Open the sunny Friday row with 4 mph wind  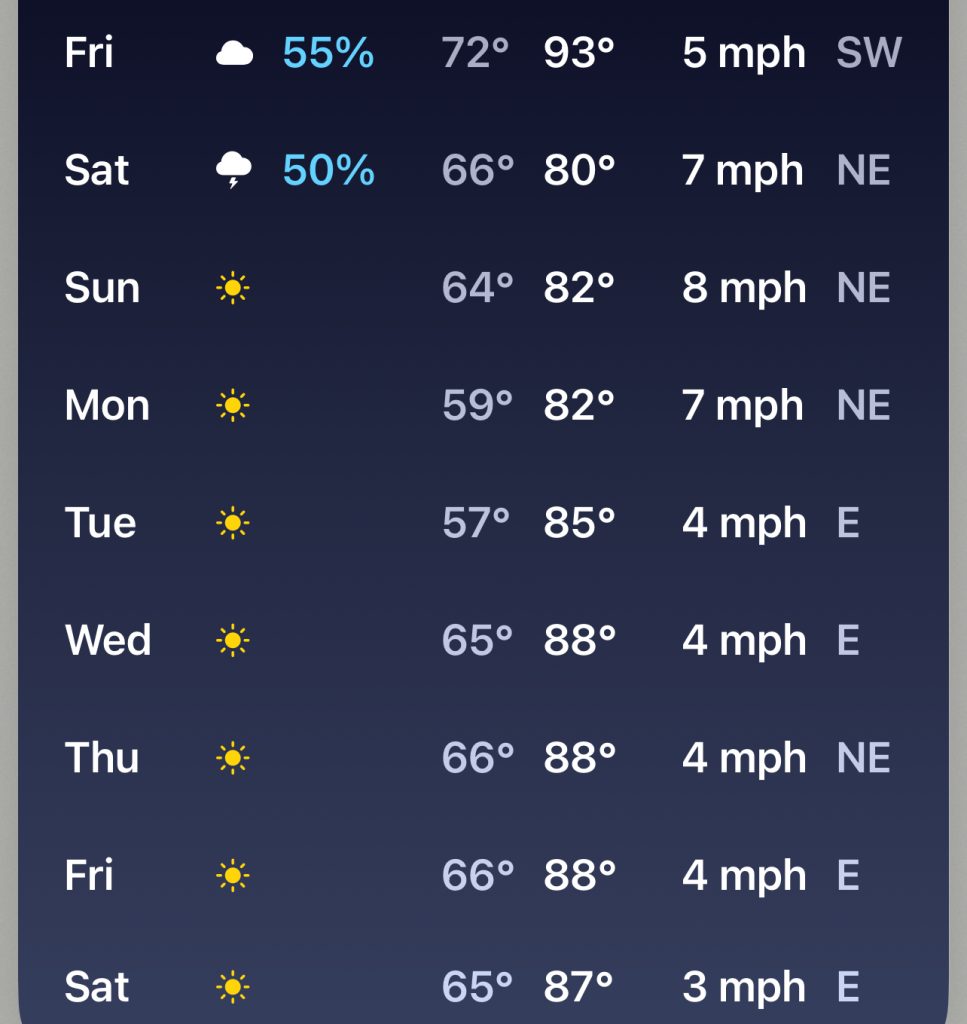click(483, 876)
